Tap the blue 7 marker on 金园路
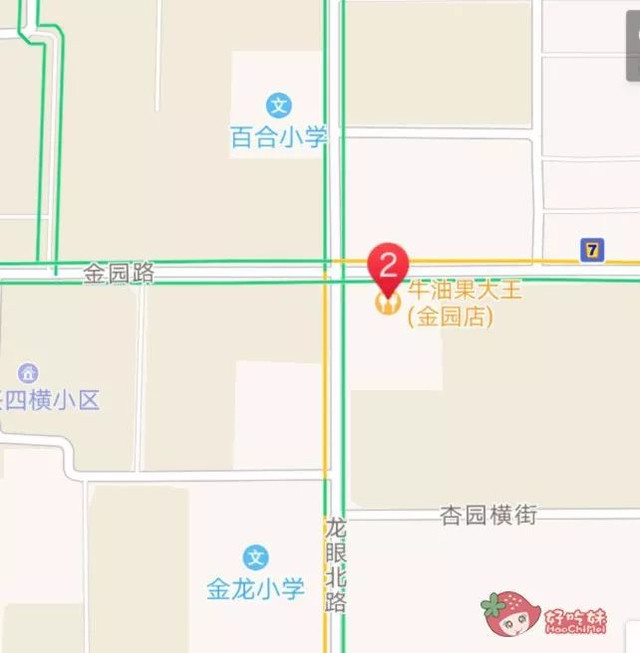 click(593, 250)
